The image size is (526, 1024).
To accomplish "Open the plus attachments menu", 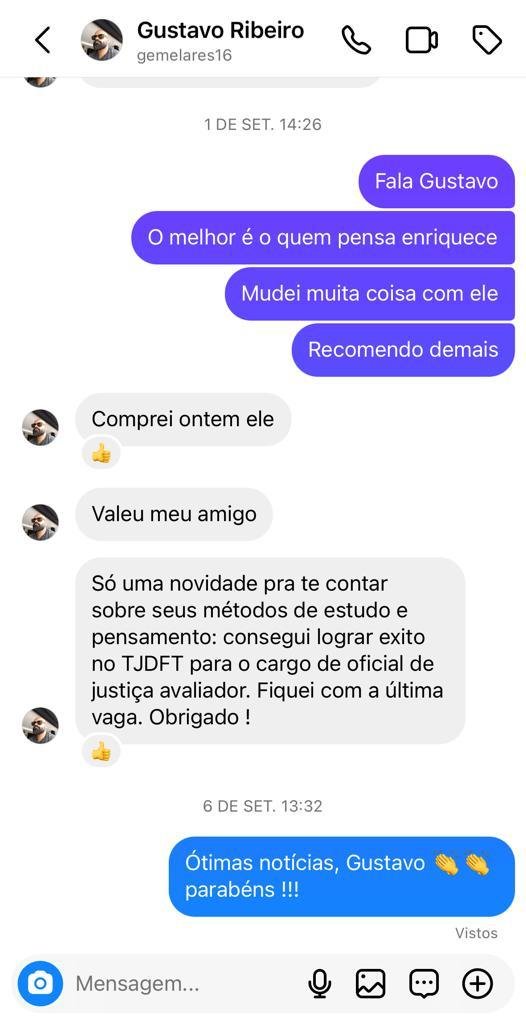I will tap(478, 983).
